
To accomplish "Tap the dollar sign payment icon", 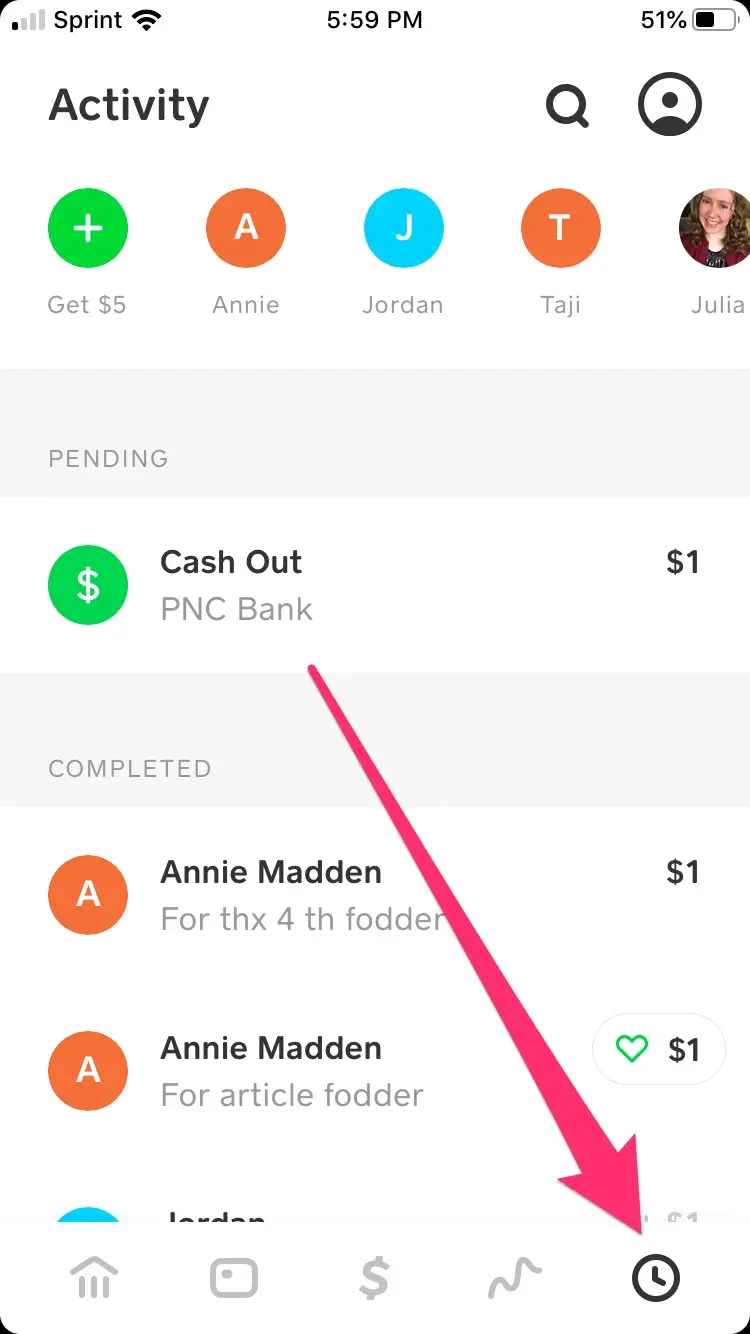I will pyautogui.click(x=374, y=1277).
